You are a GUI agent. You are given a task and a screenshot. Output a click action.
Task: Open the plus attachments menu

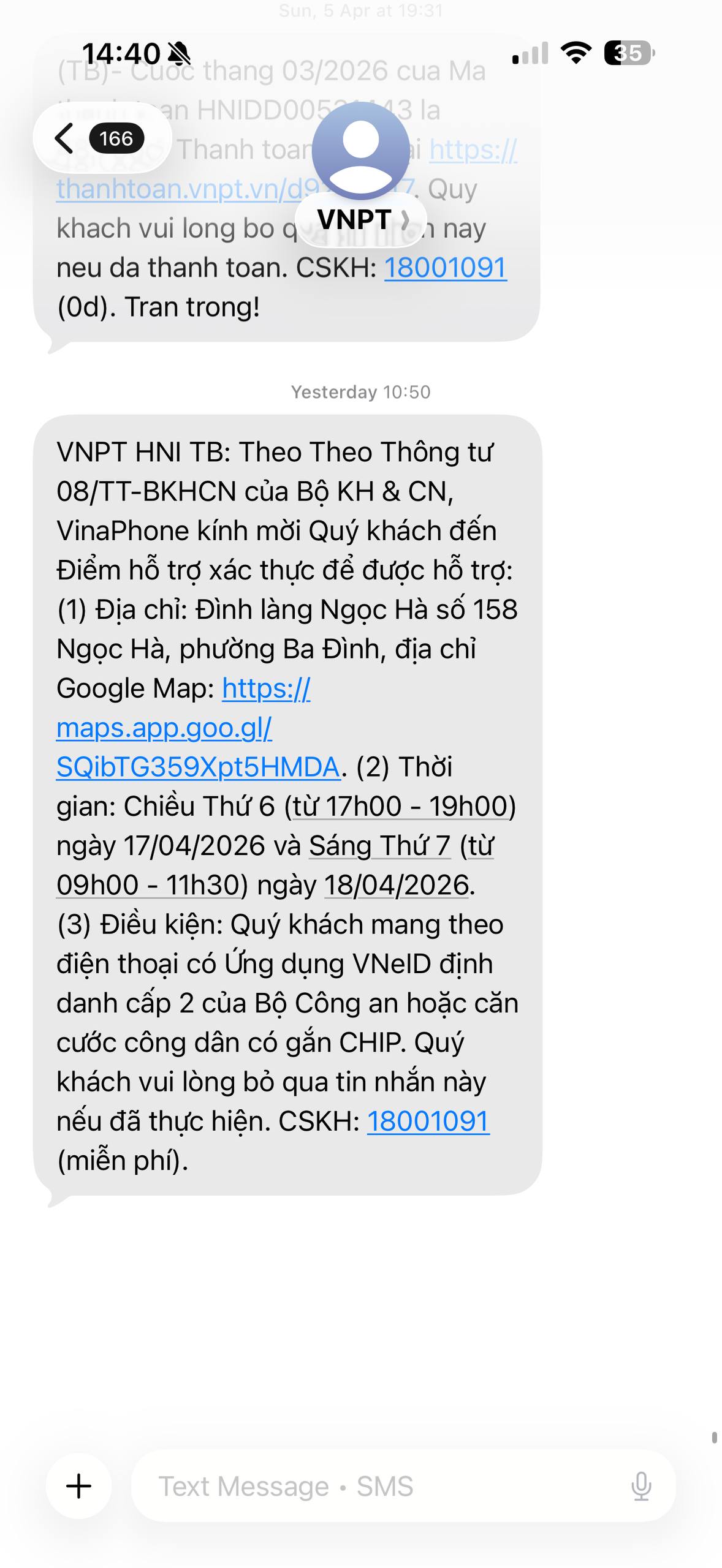tap(79, 1486)
